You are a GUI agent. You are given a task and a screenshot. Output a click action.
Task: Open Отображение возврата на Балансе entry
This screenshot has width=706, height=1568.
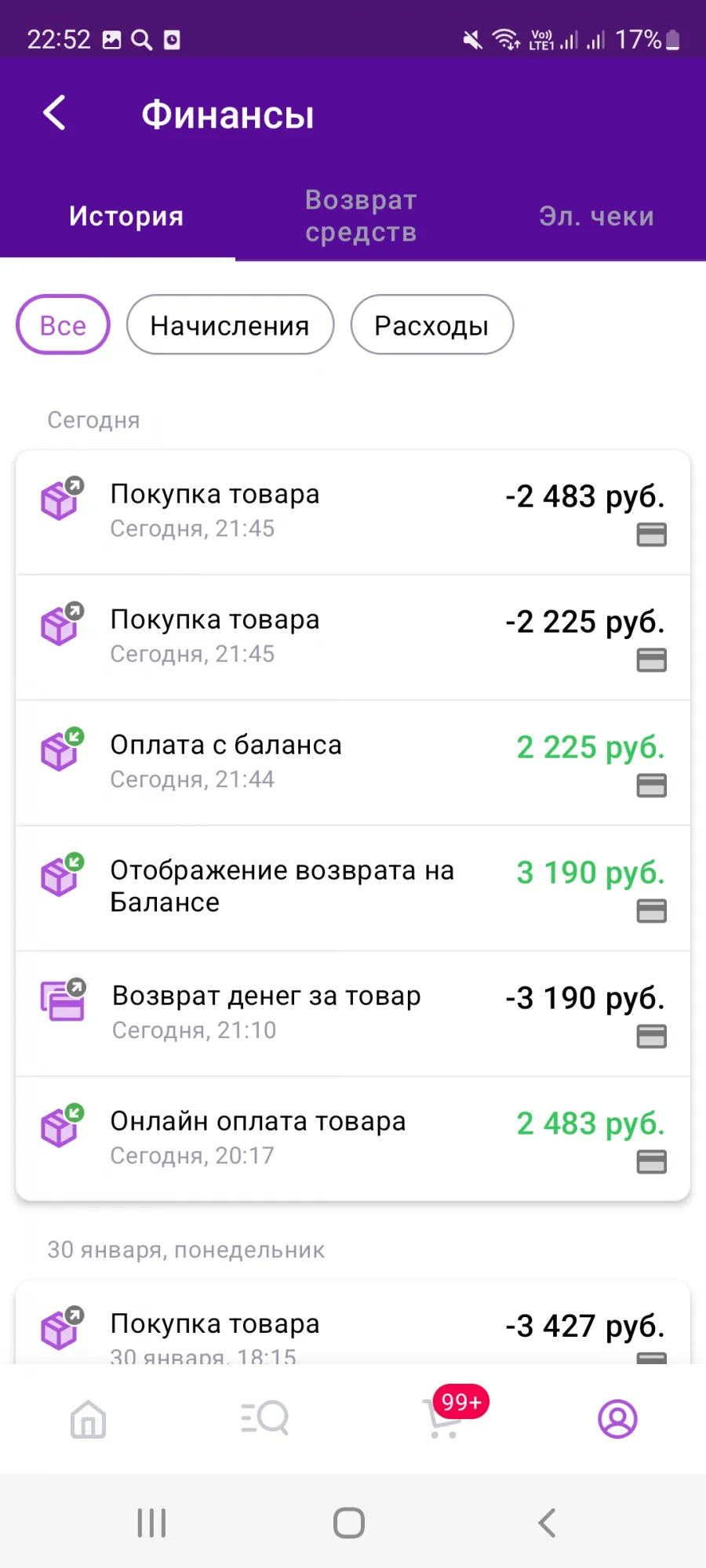click(x=353, y=888)
